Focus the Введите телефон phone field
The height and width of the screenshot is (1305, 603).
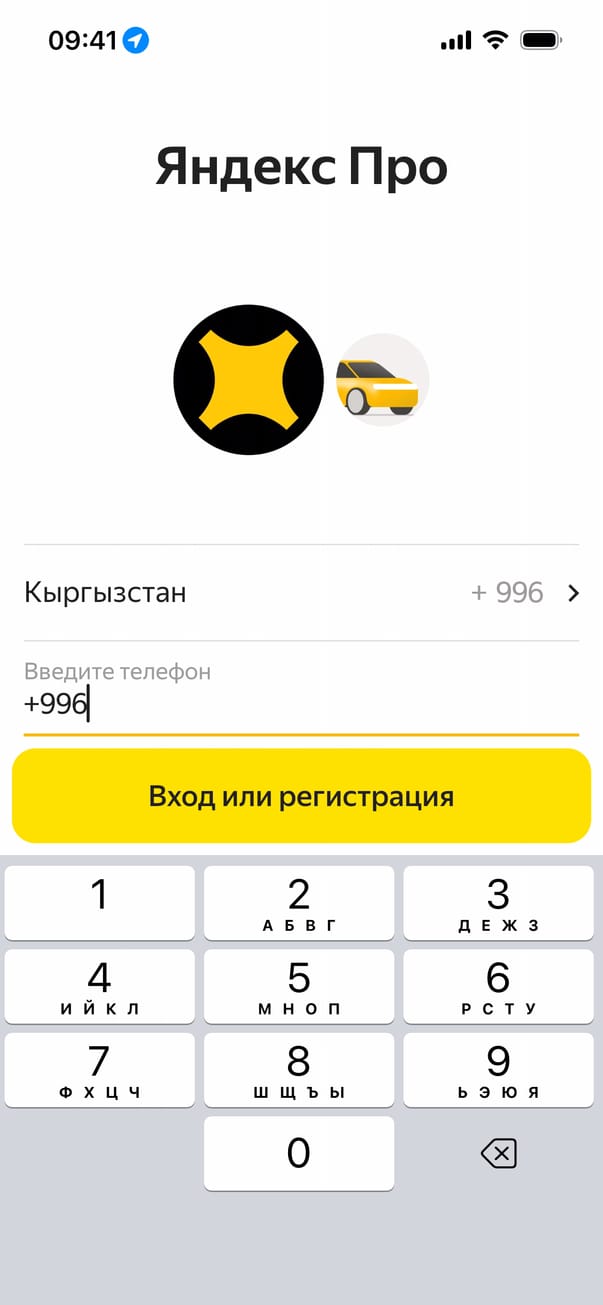301,704
